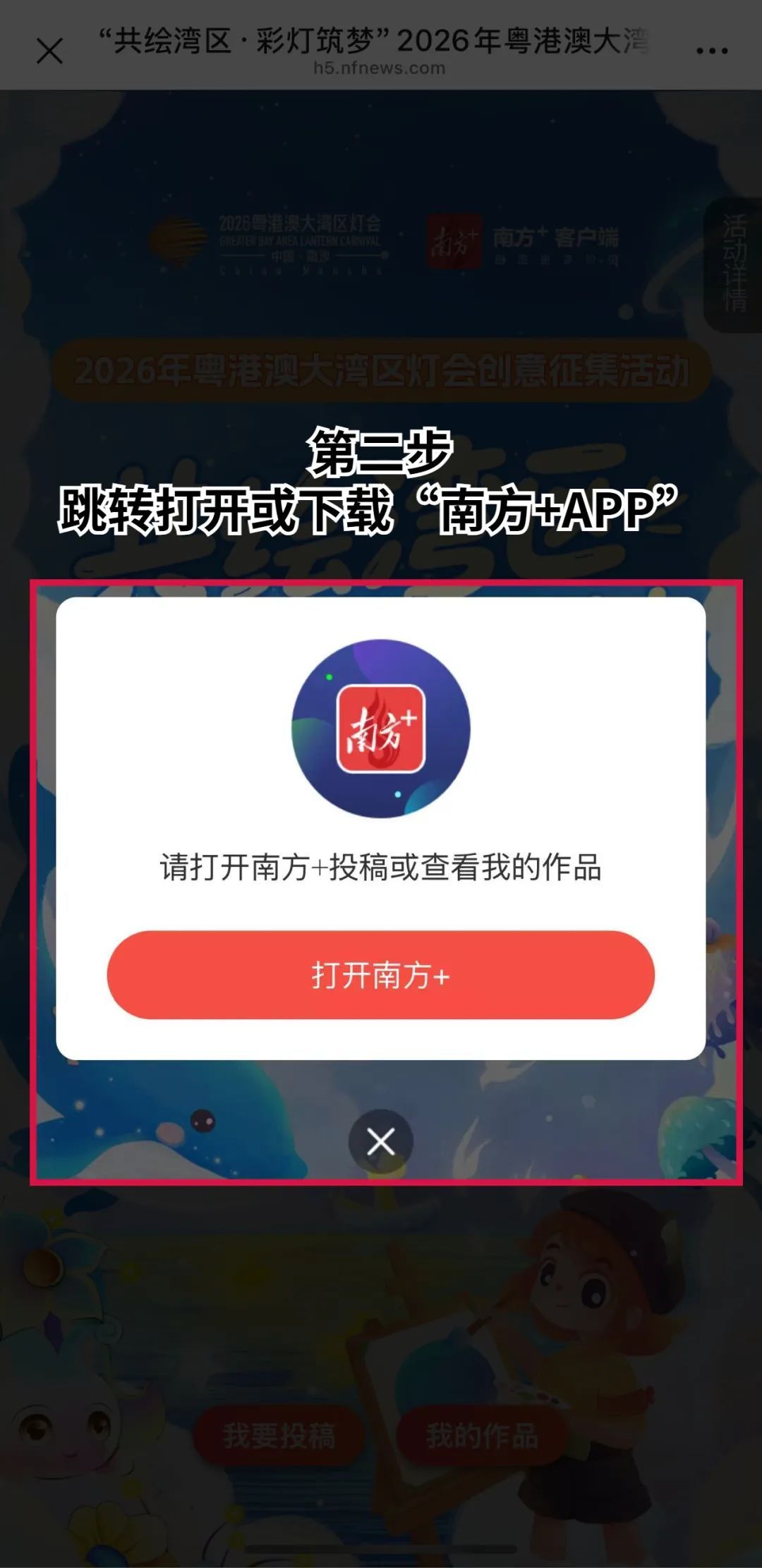This screenshot has height=1568, width=762.
Task: Tap the 打开南方+ button
Action: click(x=381, y=975)
